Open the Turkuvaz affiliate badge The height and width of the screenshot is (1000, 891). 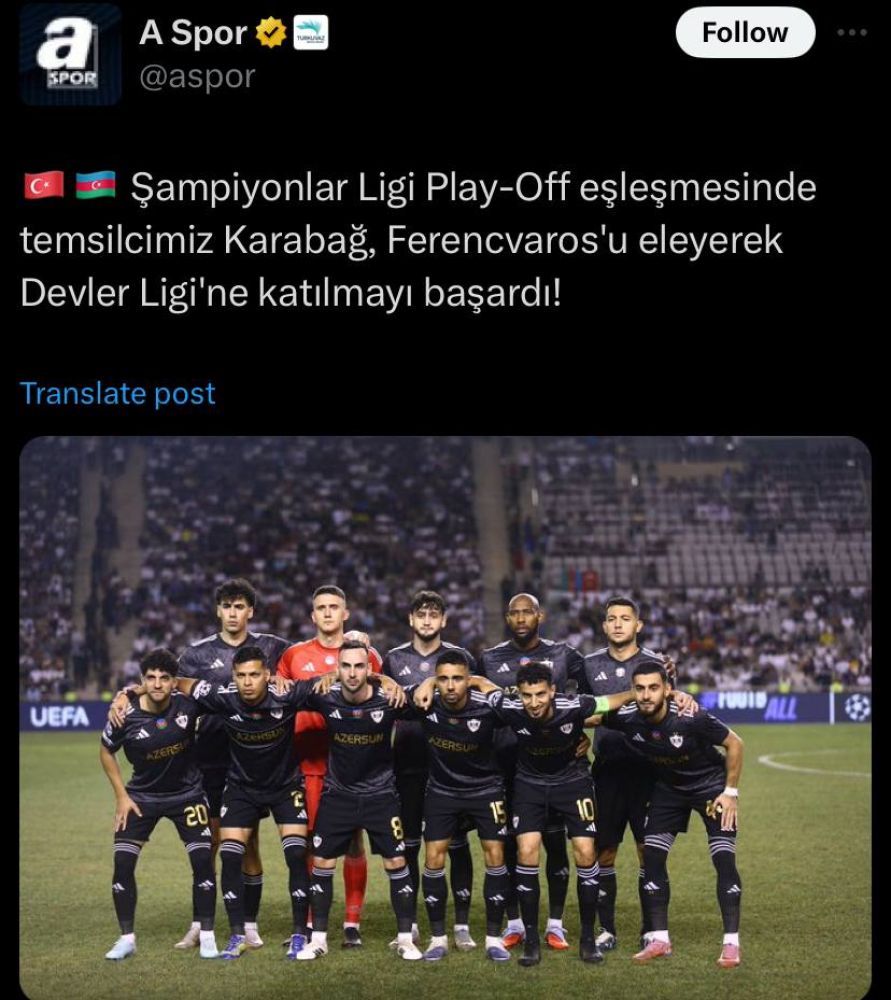point(311,33)
